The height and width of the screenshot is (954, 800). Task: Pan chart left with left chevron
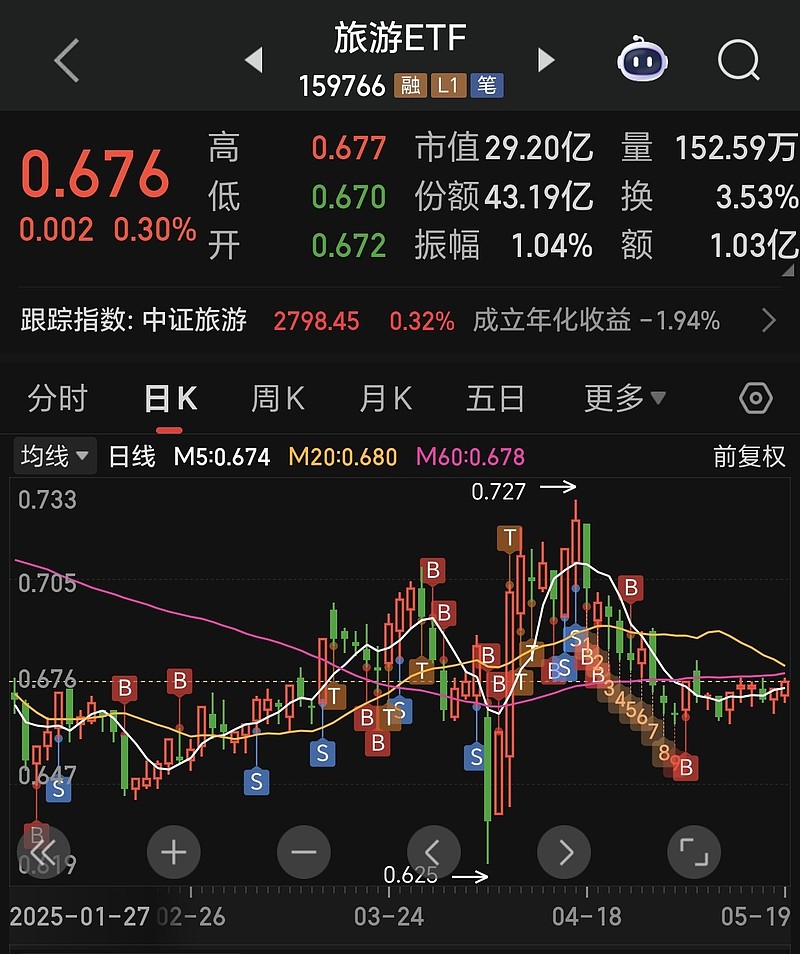[x=434, y=851]
